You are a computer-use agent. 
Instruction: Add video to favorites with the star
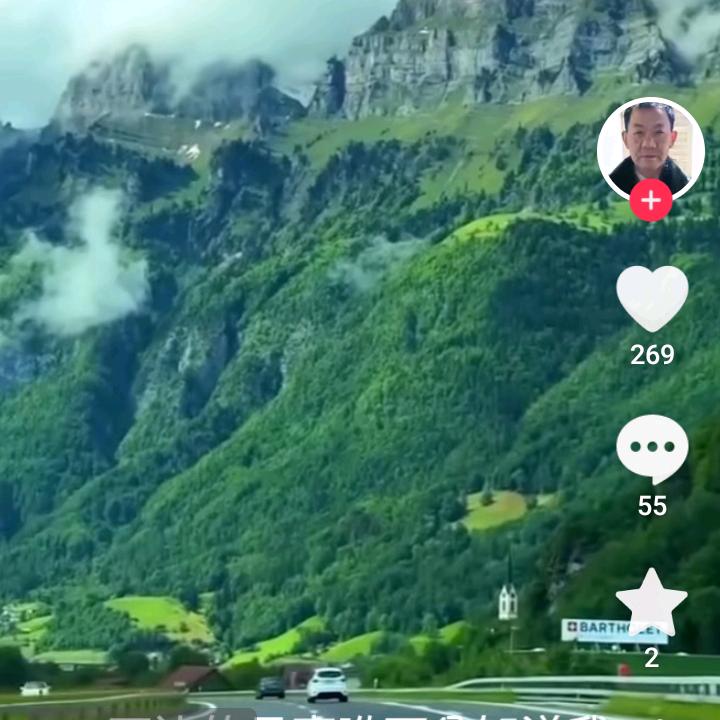652,603
